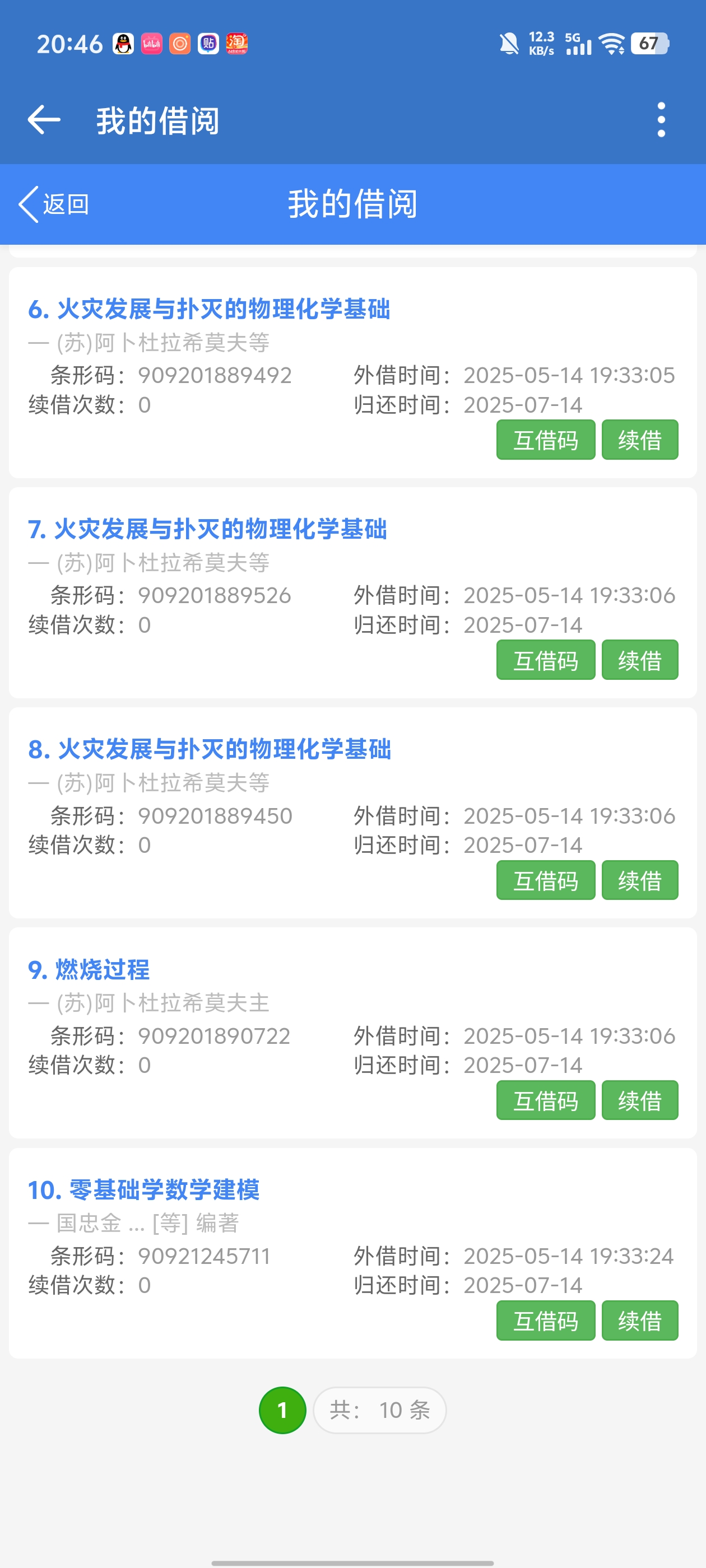Open book 8 title link
706x1568 pixels.
tap(210, 749)
